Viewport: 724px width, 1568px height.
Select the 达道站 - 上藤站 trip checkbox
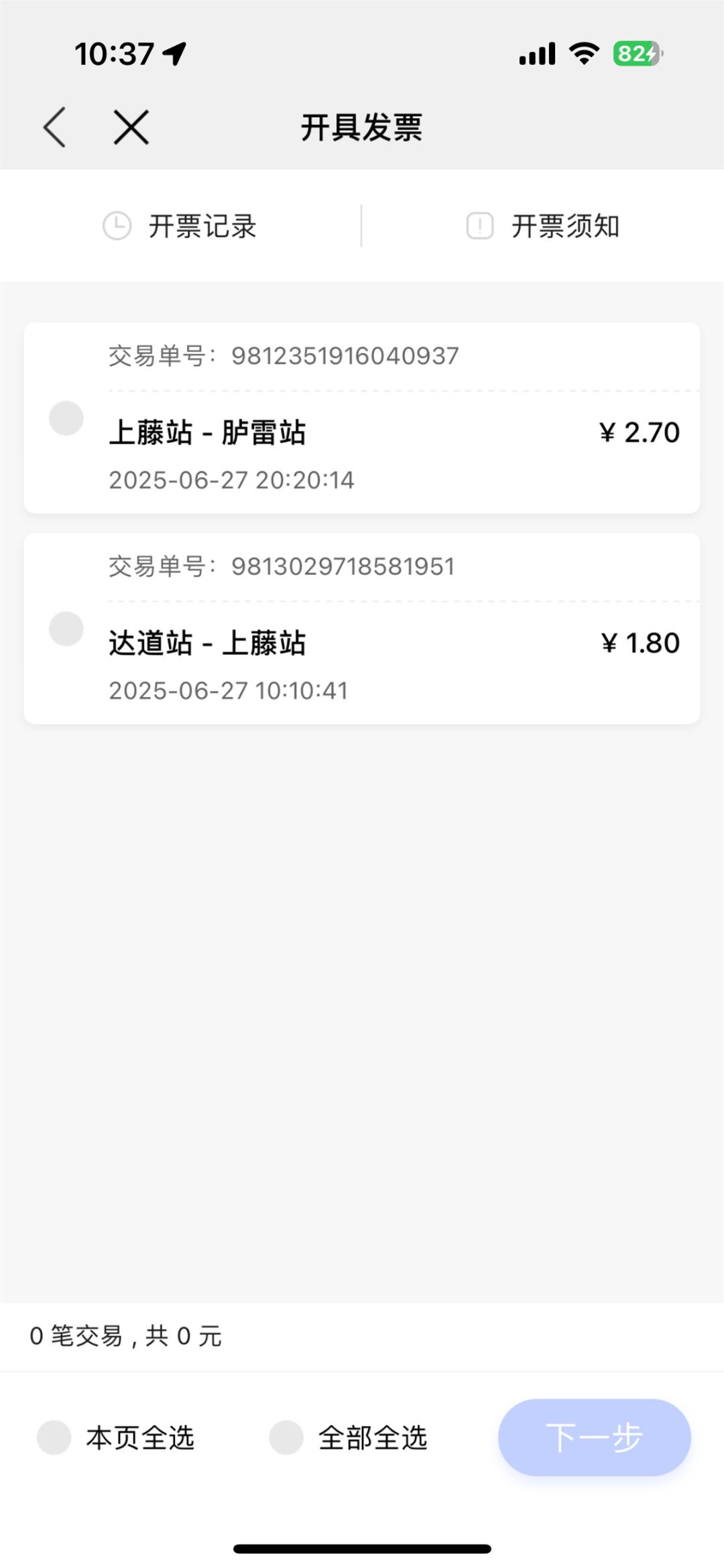tap(66, 629)
